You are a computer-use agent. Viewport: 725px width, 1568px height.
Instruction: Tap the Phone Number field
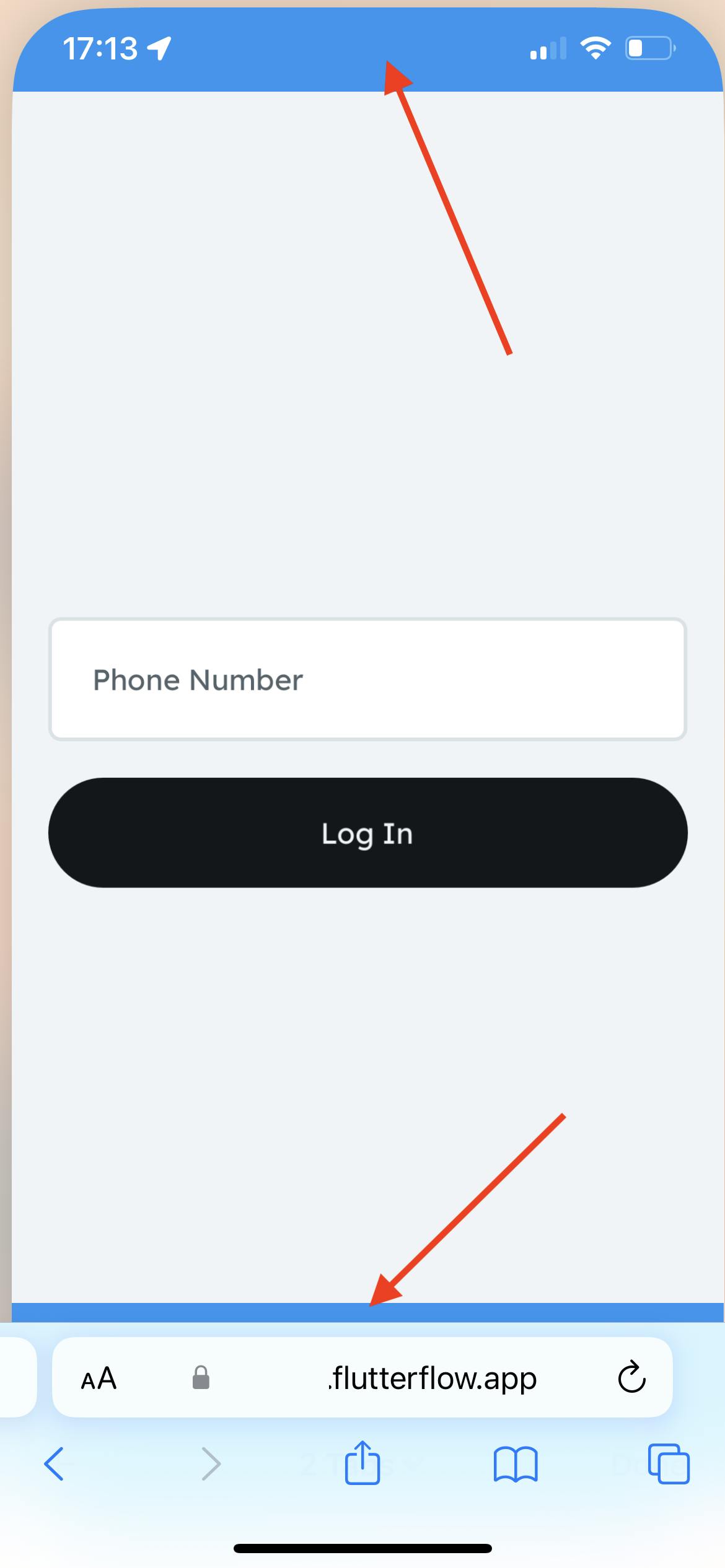(x=367, y=679)
